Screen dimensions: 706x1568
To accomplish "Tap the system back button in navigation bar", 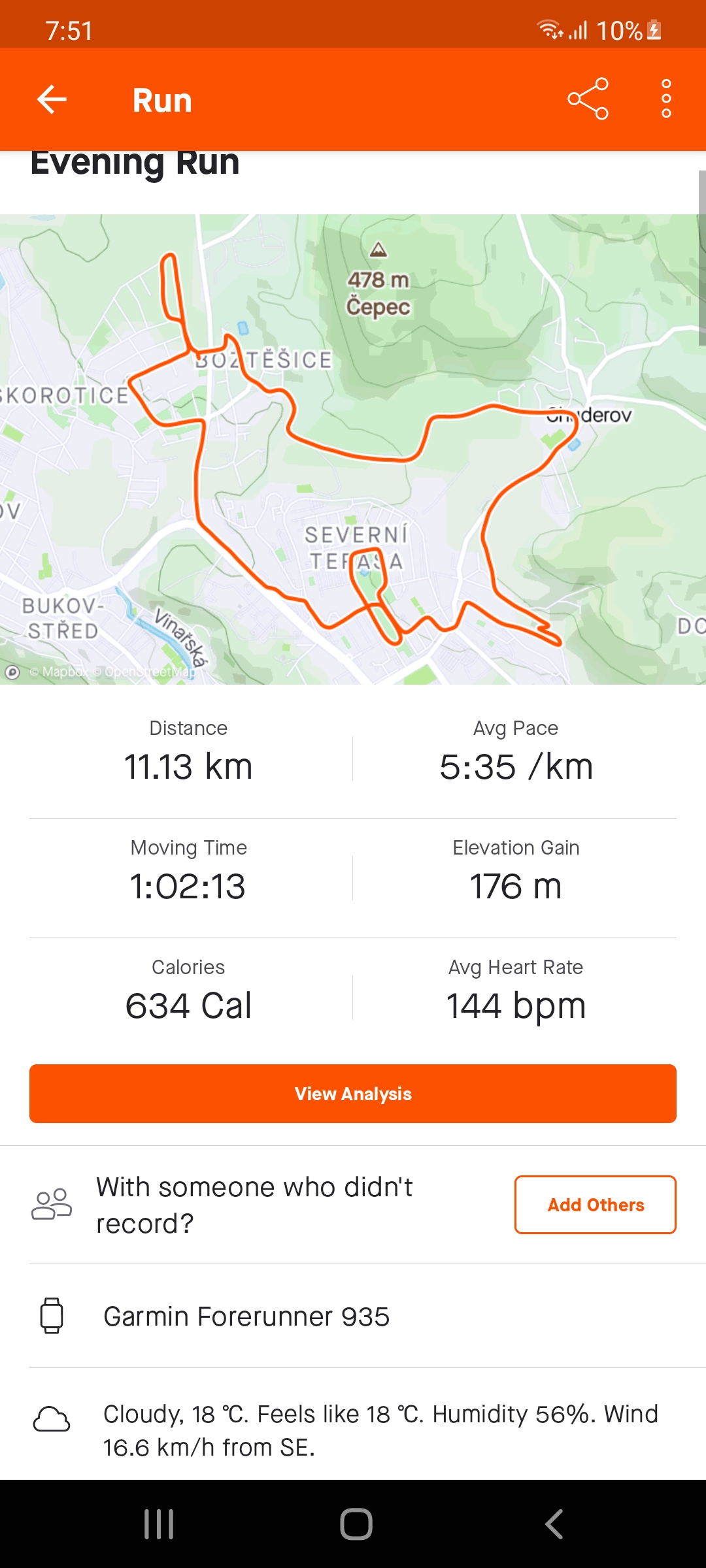I will (x=554, y=1524).
